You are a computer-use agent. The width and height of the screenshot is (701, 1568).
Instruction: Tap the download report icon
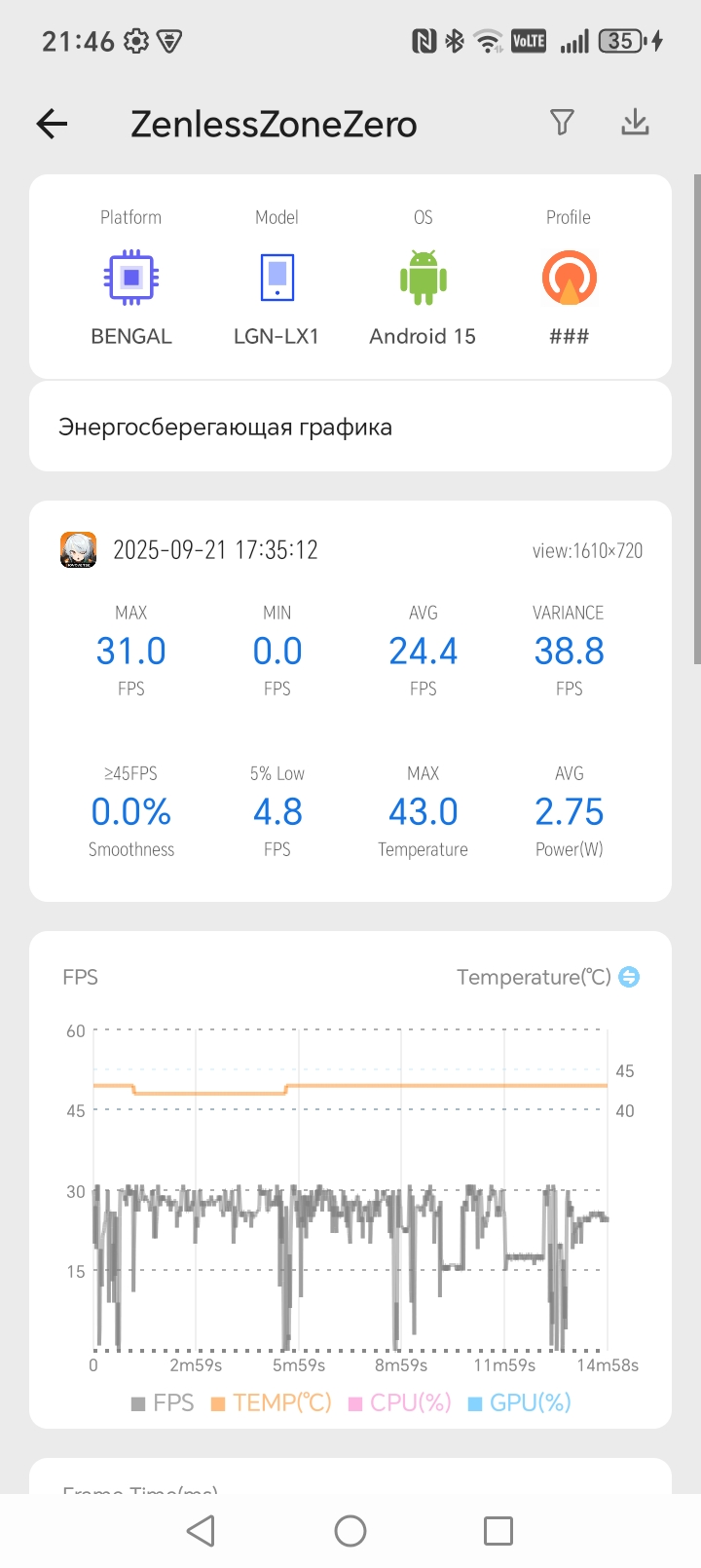[635, 123]
